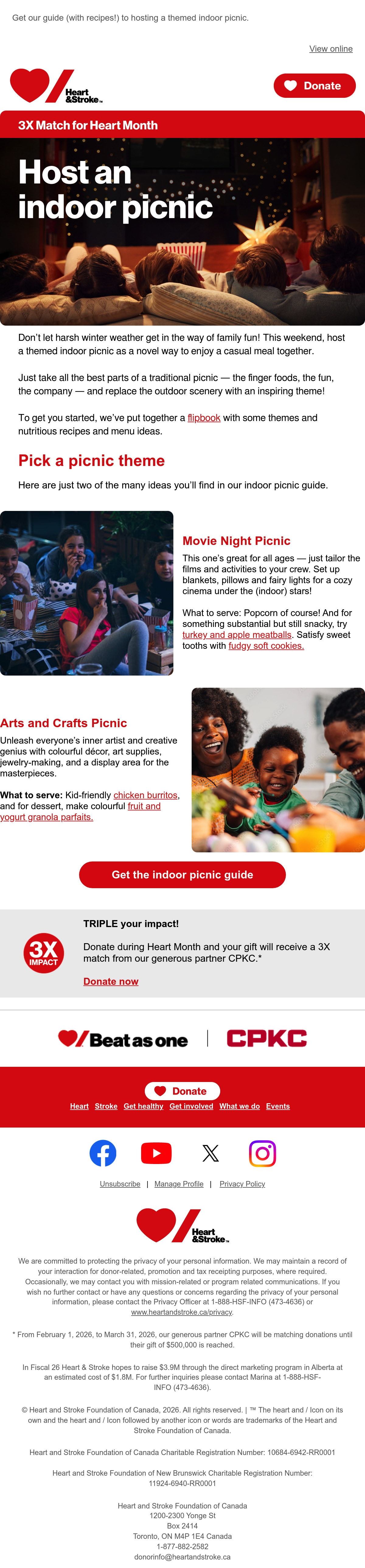Unsubscribe from these emails
Viewport: 365px width, 1568px height.
tap(120, 1184)
